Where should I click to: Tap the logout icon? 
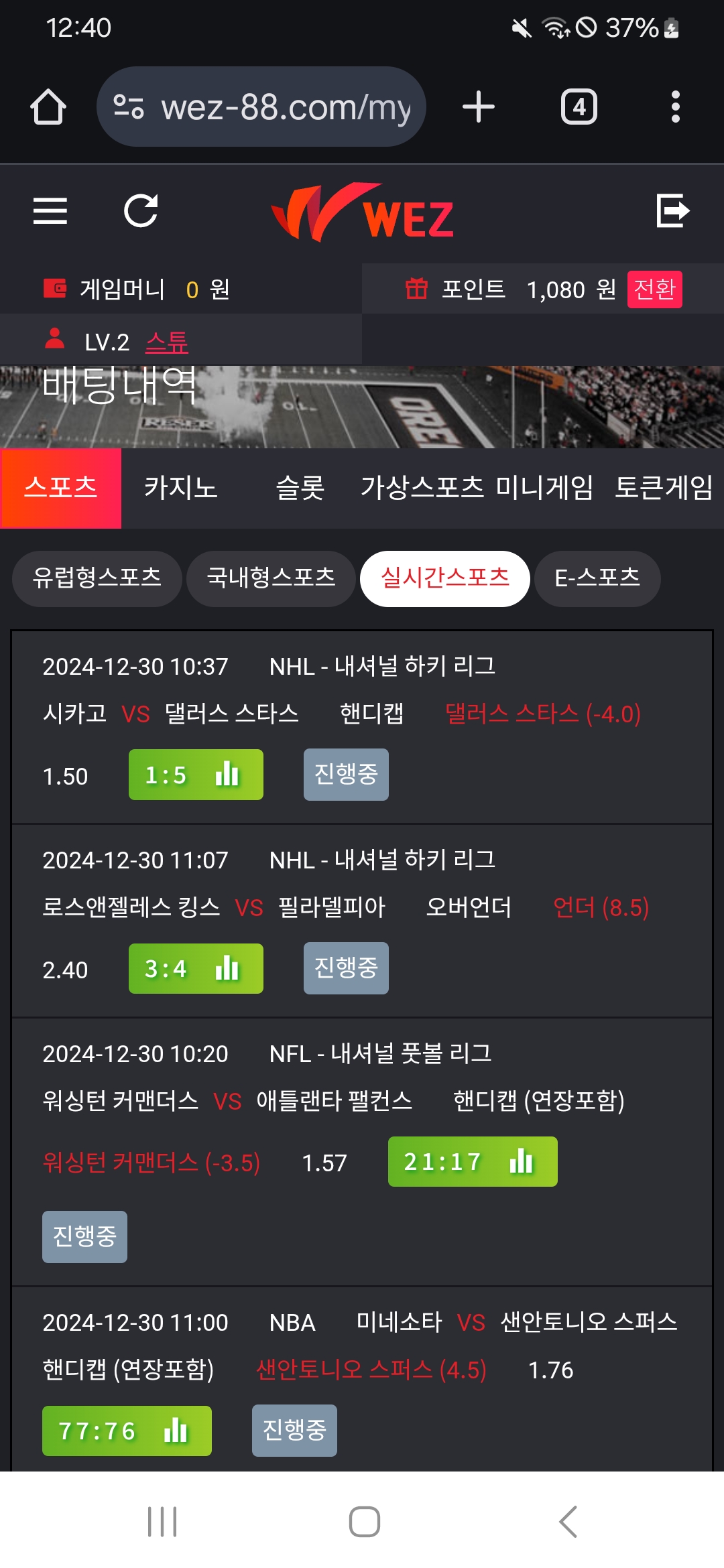coord(672,211)
